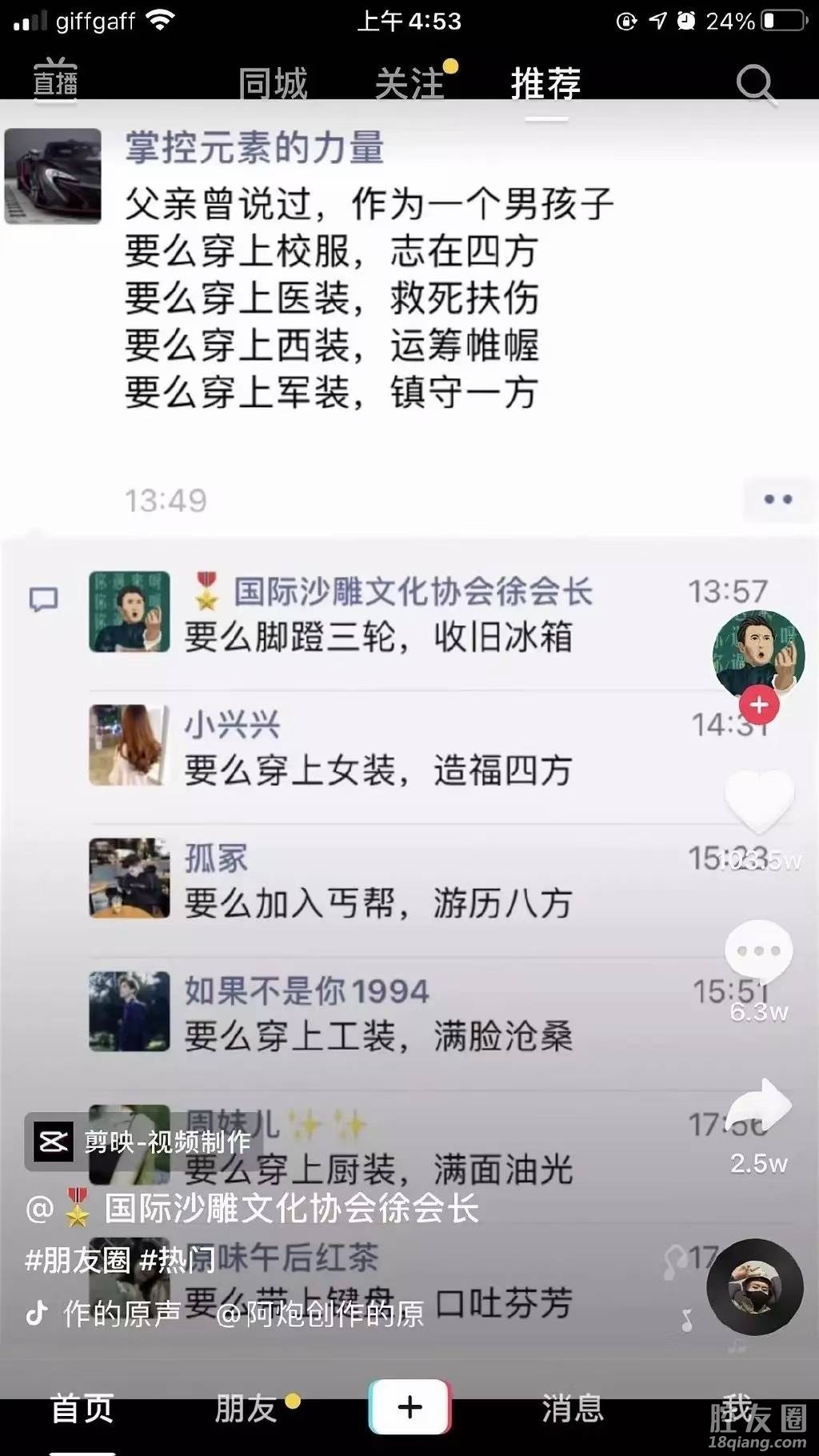The height and width of the screenshot is (1456, 819).
Task: Open the search magnifier
Action: pyautogui.click(x=755, y=83)
